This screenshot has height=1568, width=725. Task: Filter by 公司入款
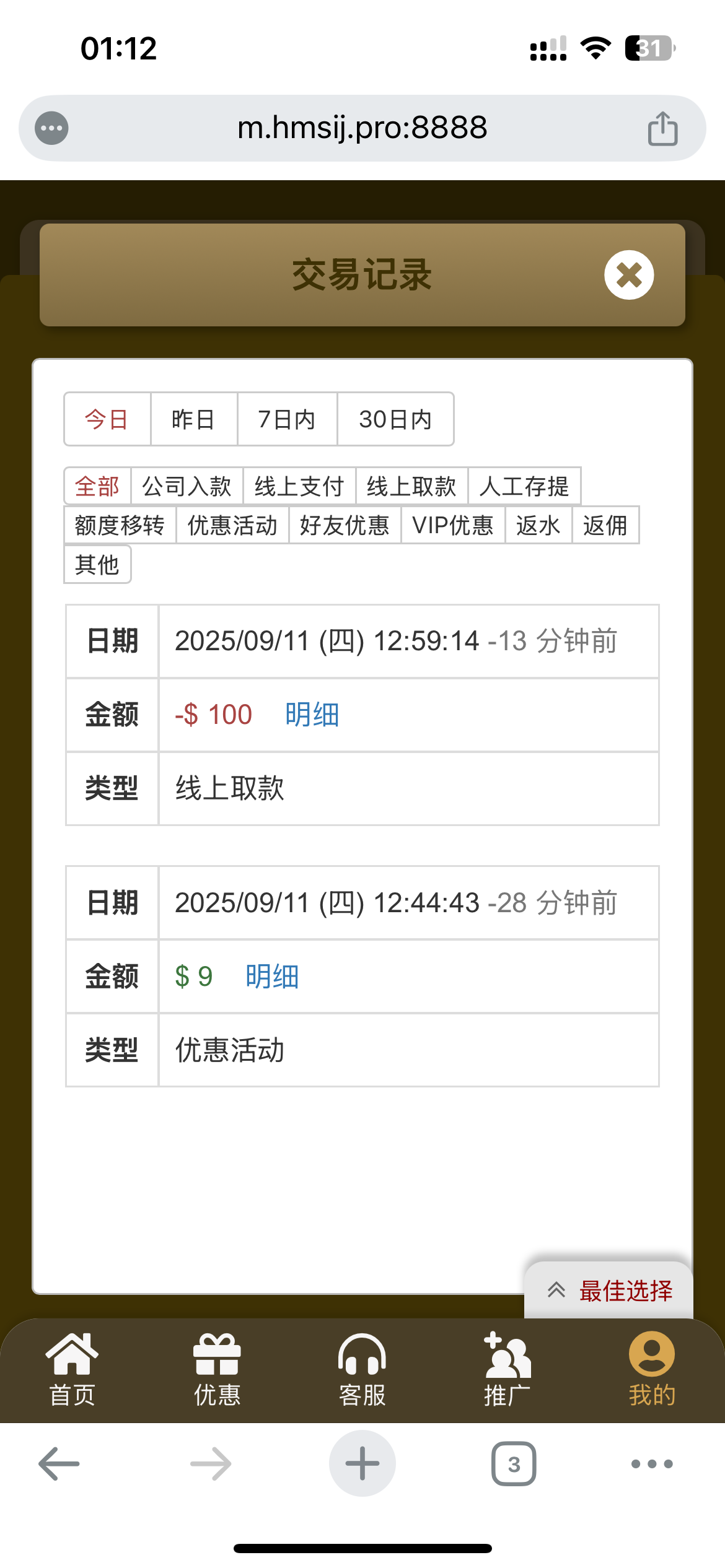click(x=187, y=486)
